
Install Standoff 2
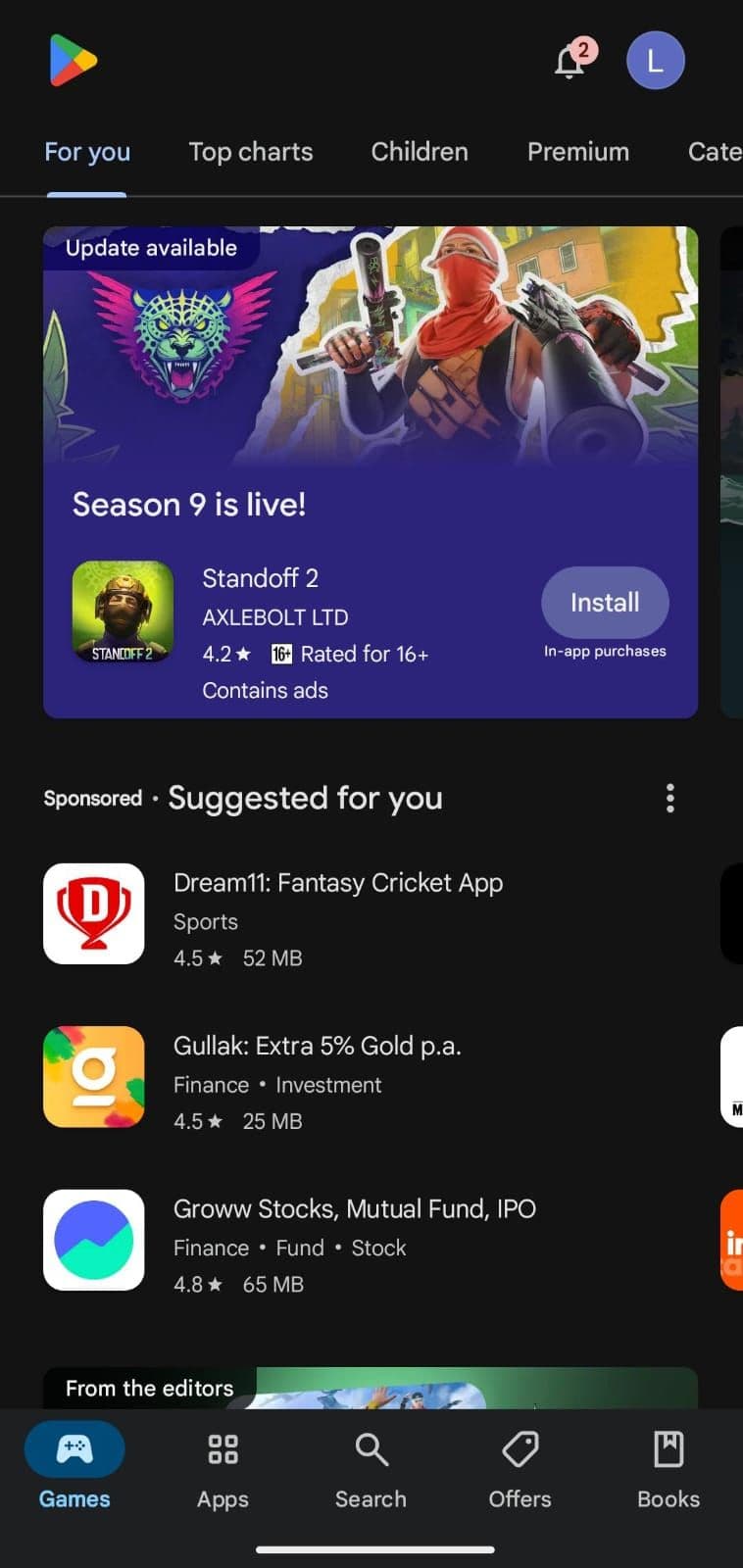605,602
